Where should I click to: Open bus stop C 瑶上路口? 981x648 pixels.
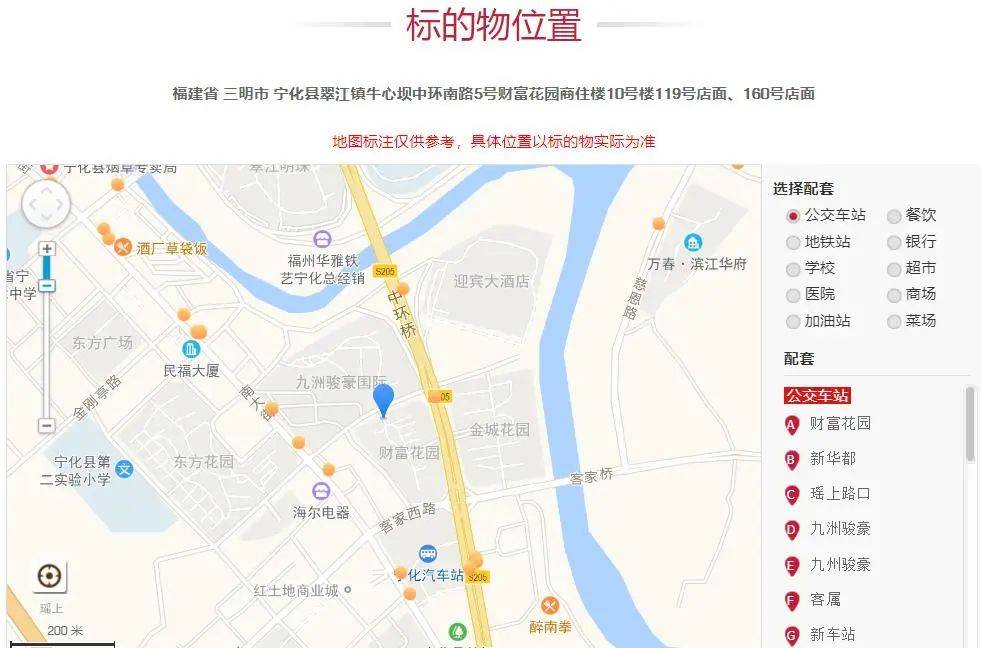[839, 494]
